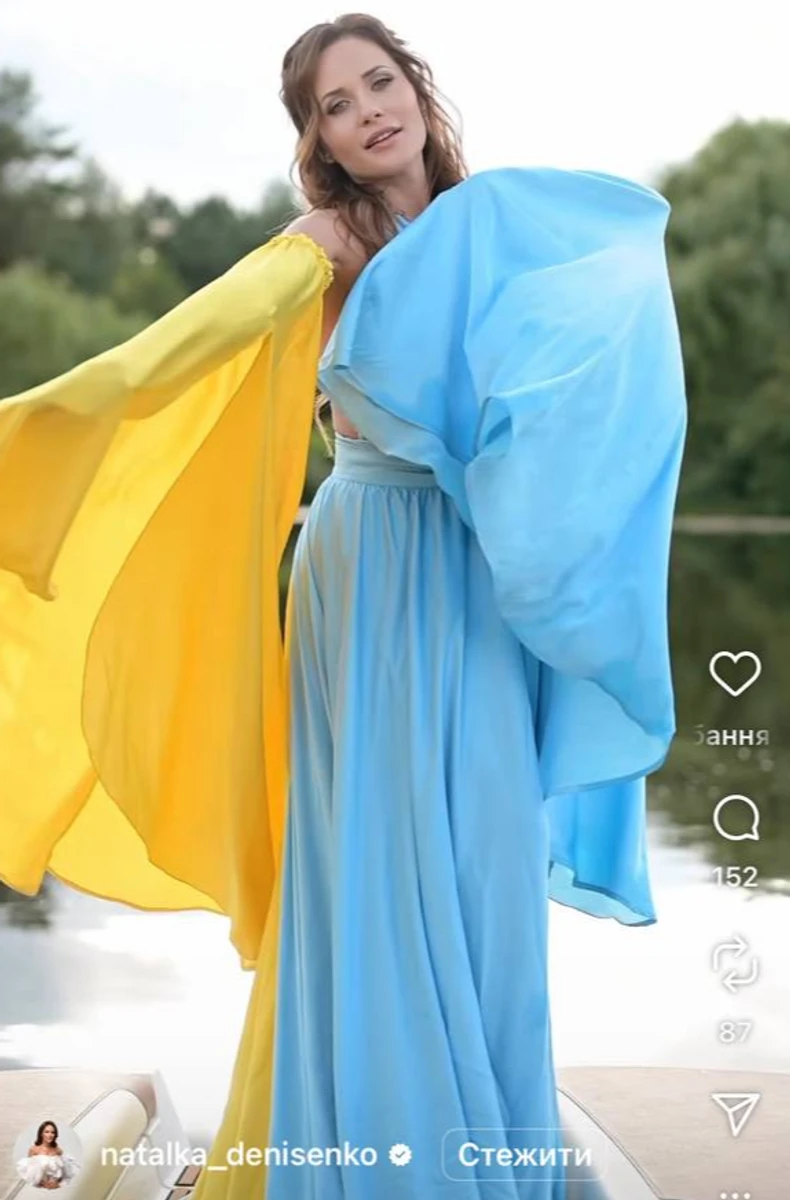Open natalka_denisenko profile from the username
Screen dimensions: 790x1200
(238, 1156)
